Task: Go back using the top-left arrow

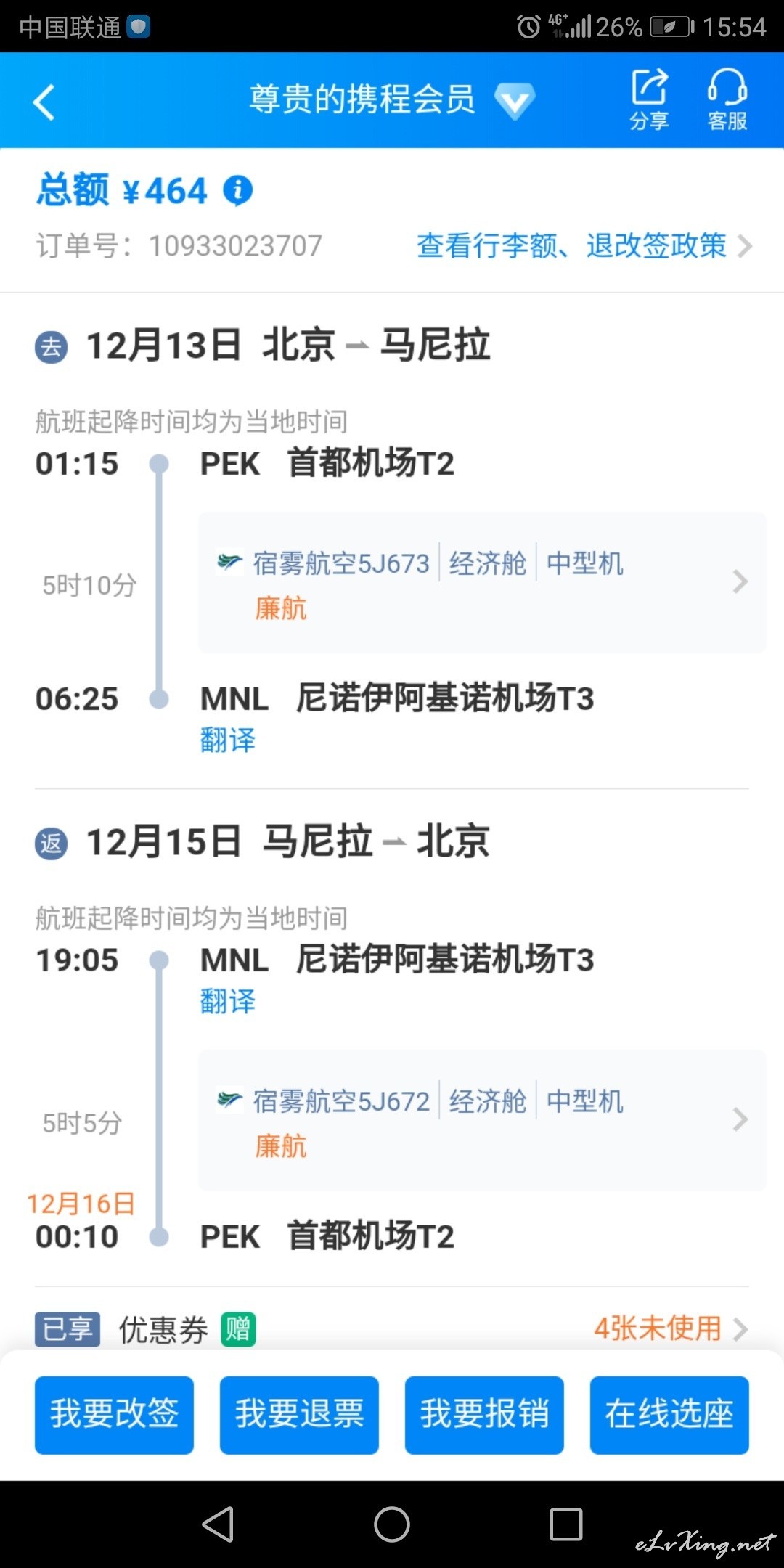Action: click(44, 102)
